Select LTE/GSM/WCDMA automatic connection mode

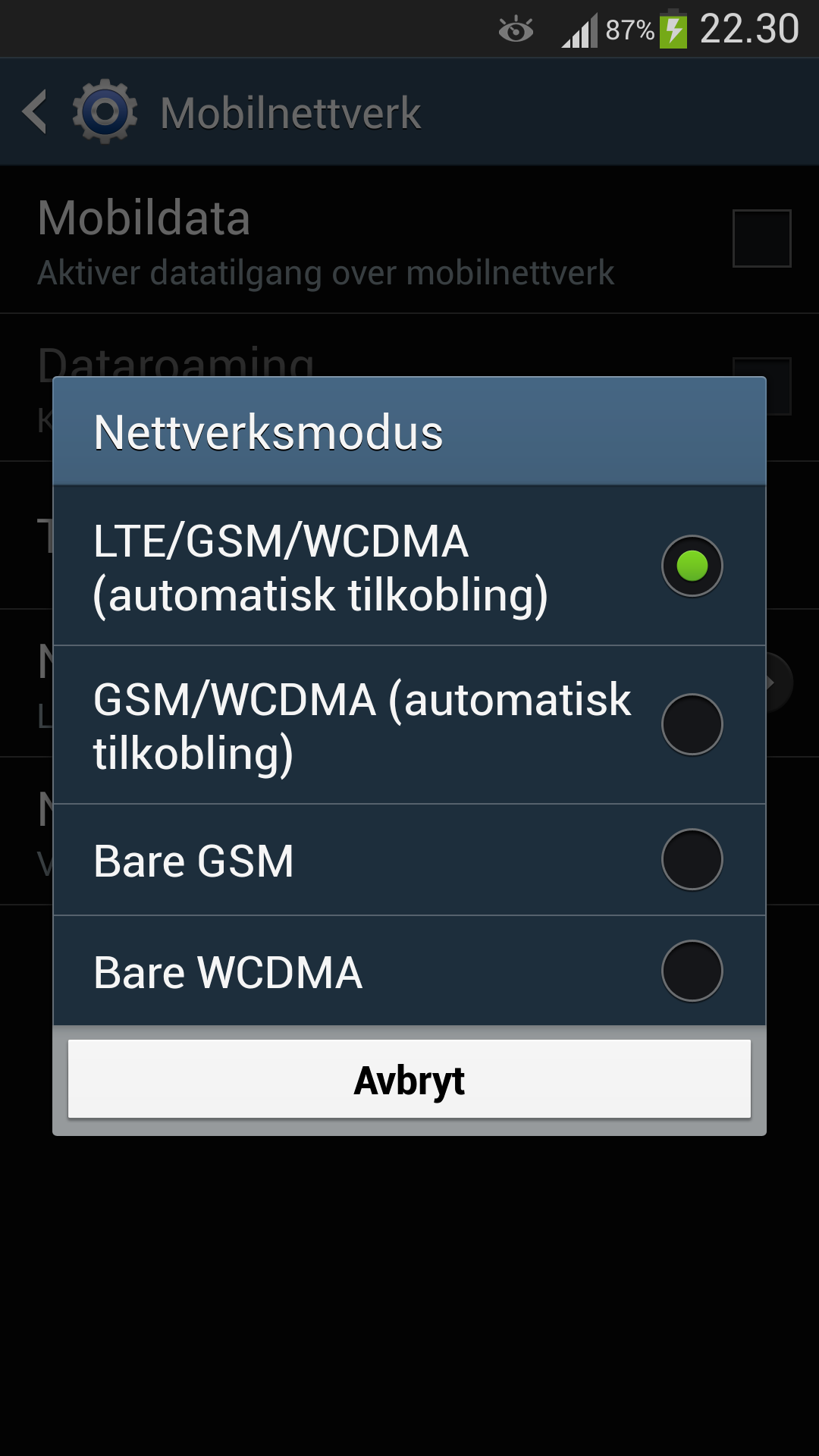point(409,566)
